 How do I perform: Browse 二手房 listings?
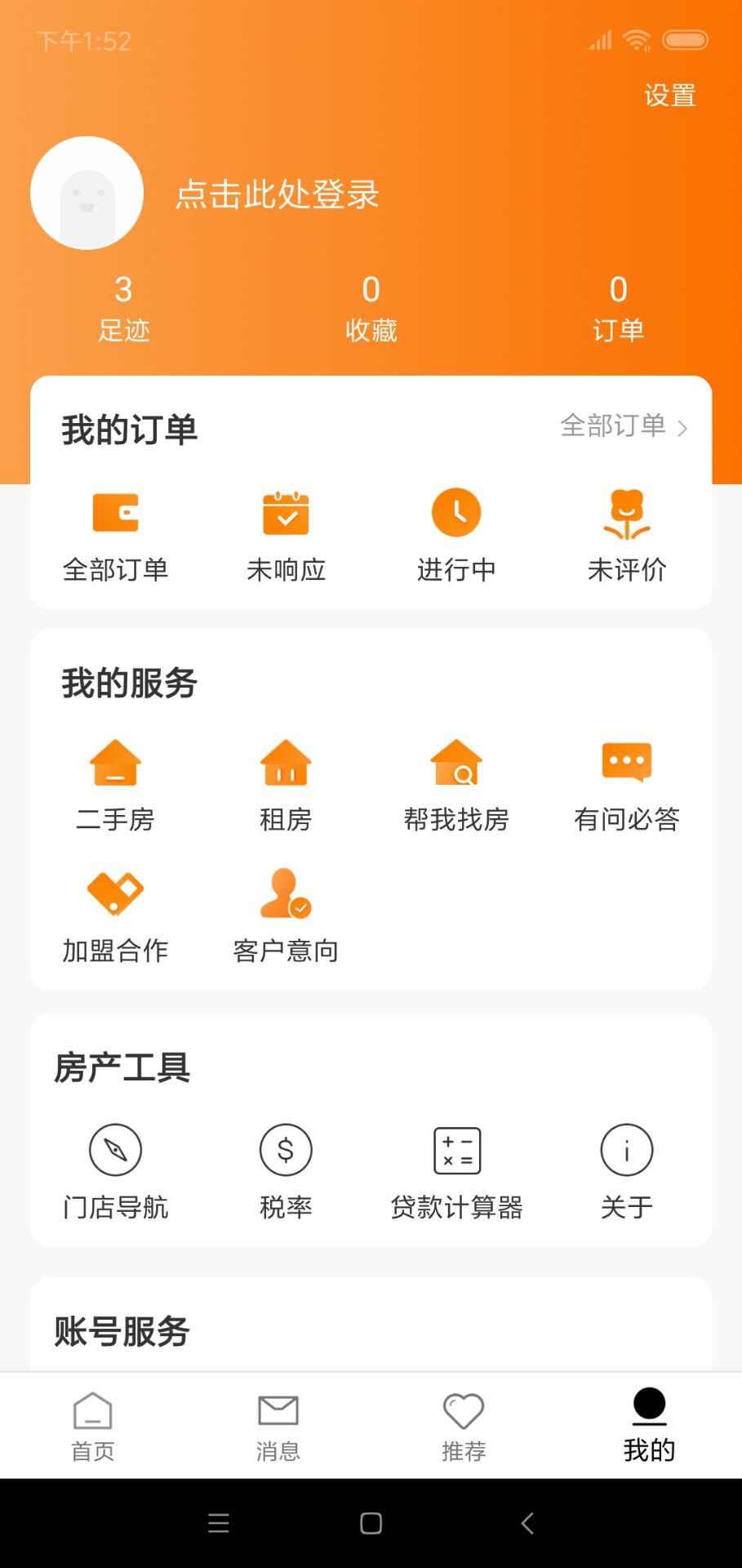(x=115, y=784)
